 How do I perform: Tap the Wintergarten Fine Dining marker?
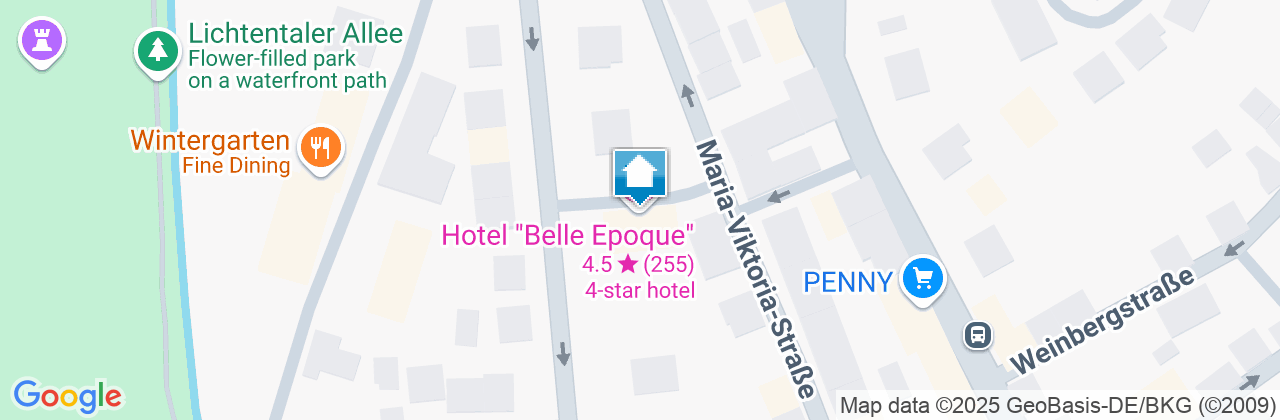pyautogui.click(x=320, y=149)
